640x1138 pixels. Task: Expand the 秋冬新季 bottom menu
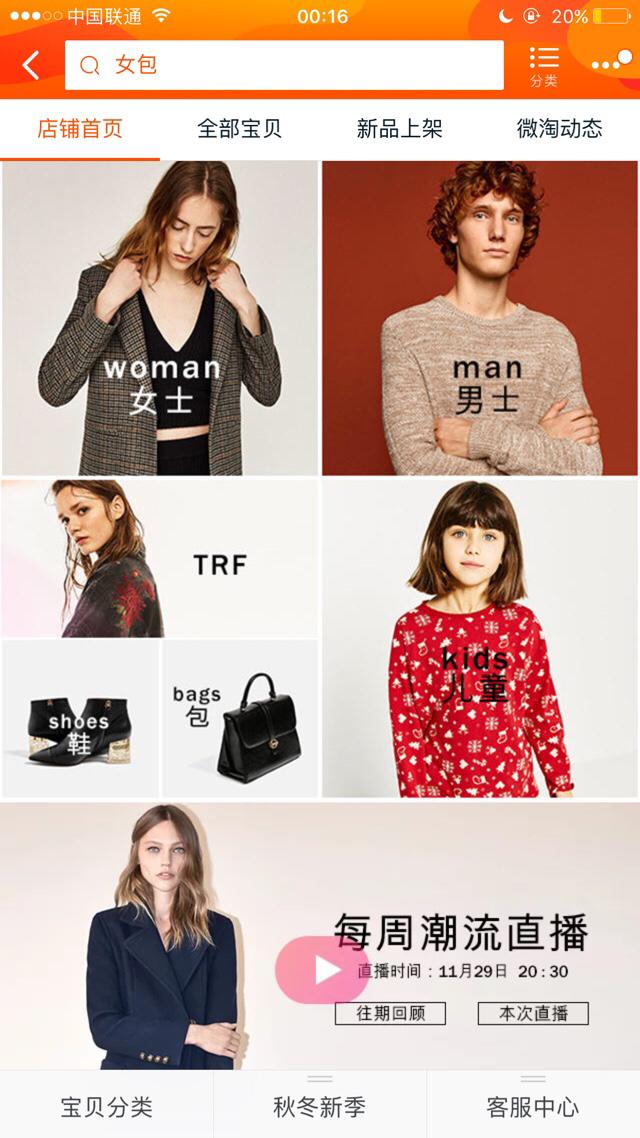coord(320,1106)
